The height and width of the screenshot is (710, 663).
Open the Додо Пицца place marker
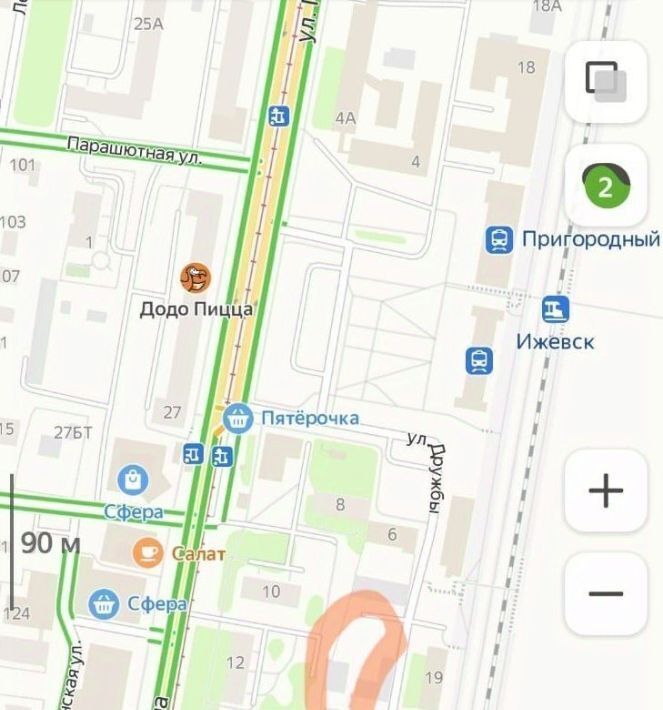point(196,276)
